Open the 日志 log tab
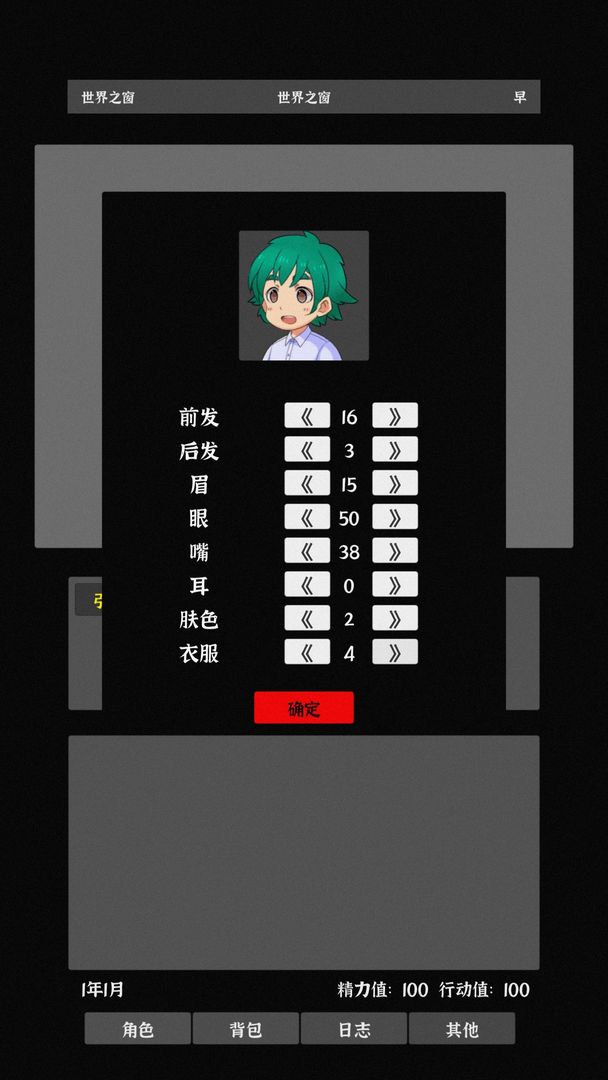This screenshot has width=608, height=1080. point(354,1029)
